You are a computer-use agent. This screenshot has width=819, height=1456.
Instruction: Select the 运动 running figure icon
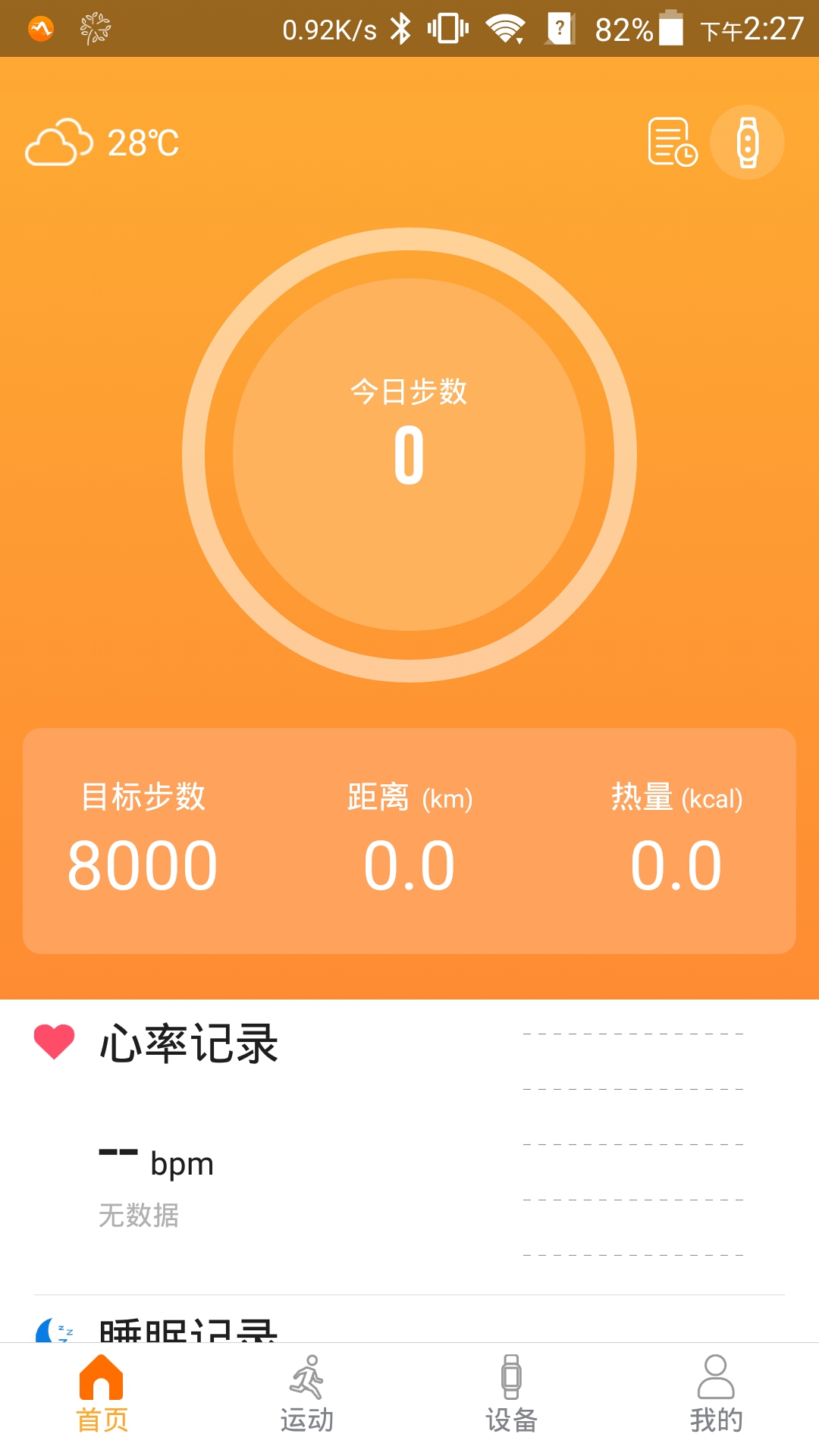click(x=308, y=1380)
